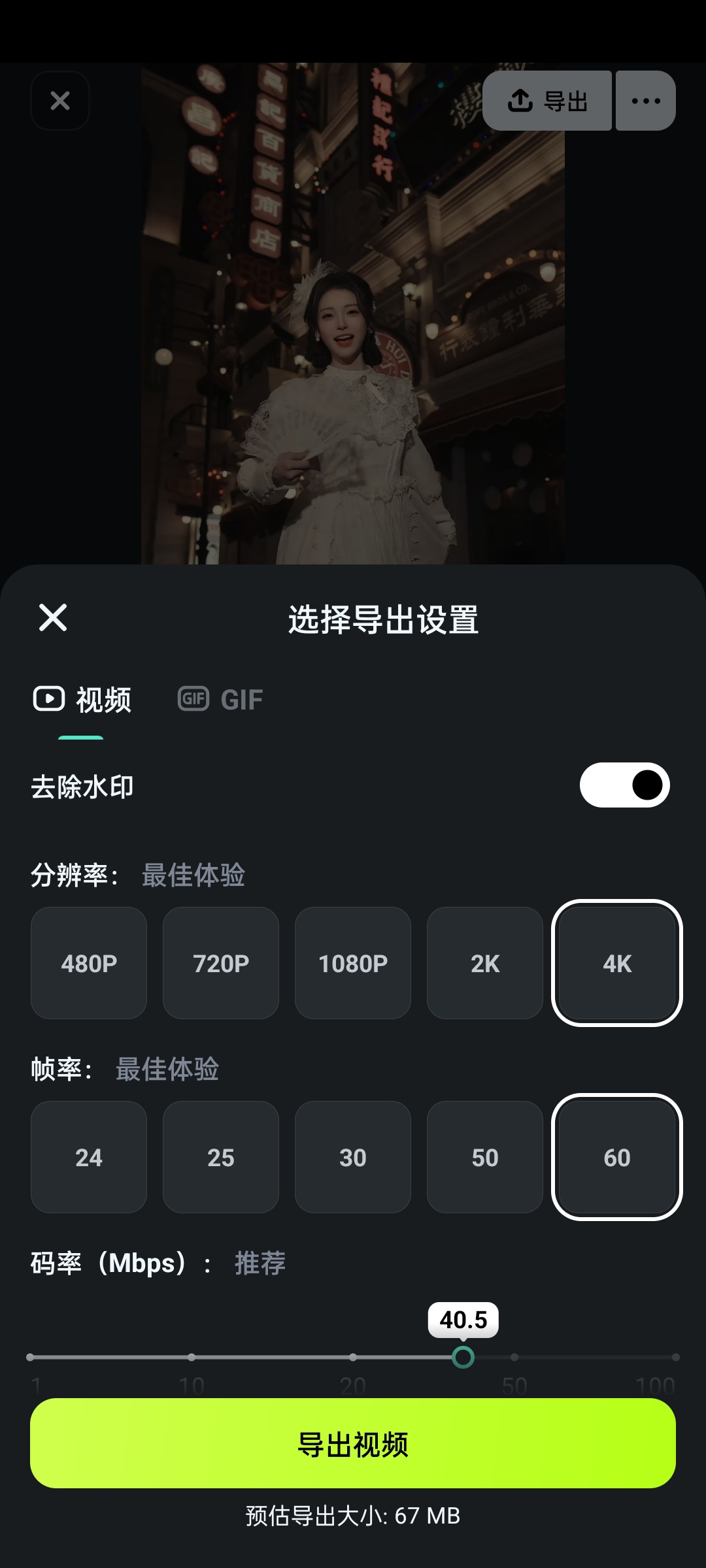
Task: Choose 480P resolution
Action: (x=89, y=963)
